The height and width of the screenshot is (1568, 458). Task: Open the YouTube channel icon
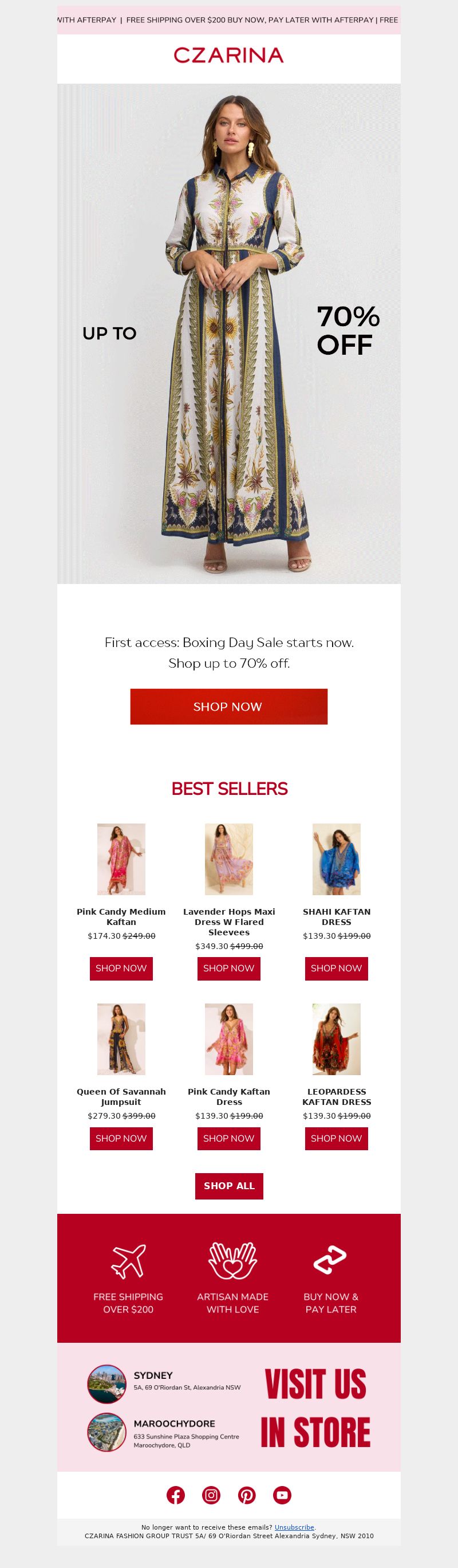coord(282,1494)
